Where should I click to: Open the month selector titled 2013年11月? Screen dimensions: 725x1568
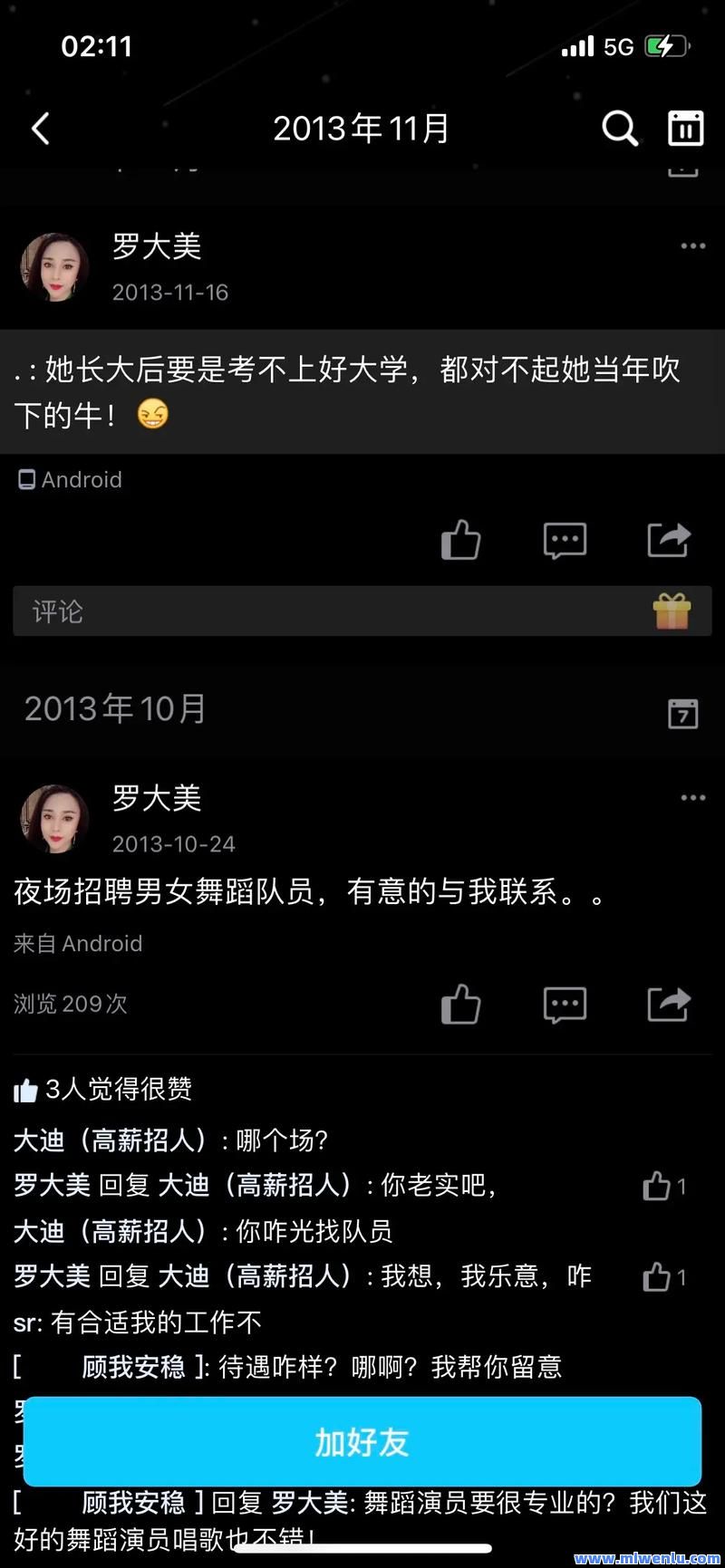coord(361,129)
